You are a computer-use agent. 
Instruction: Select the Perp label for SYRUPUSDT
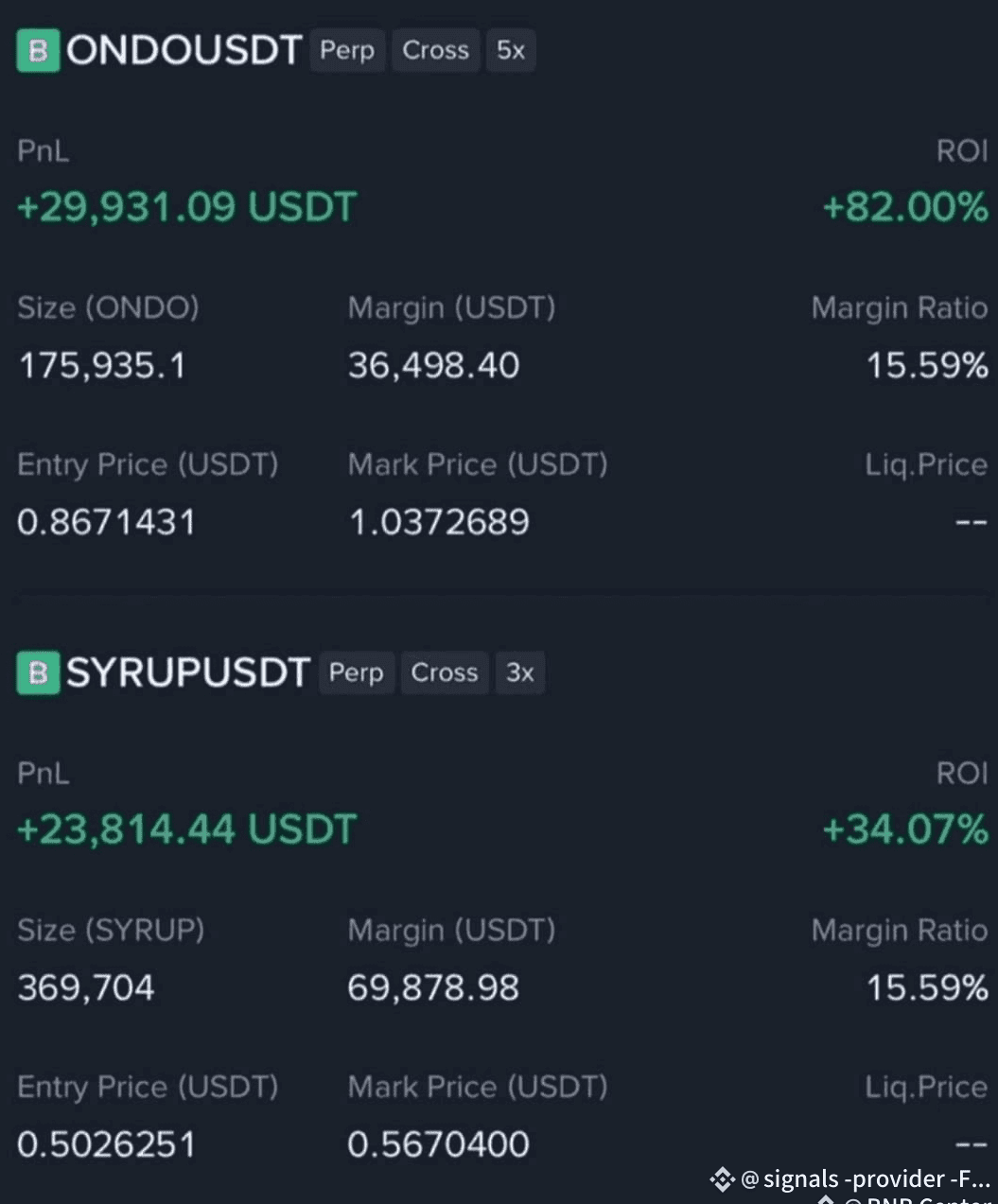point(356,673)
